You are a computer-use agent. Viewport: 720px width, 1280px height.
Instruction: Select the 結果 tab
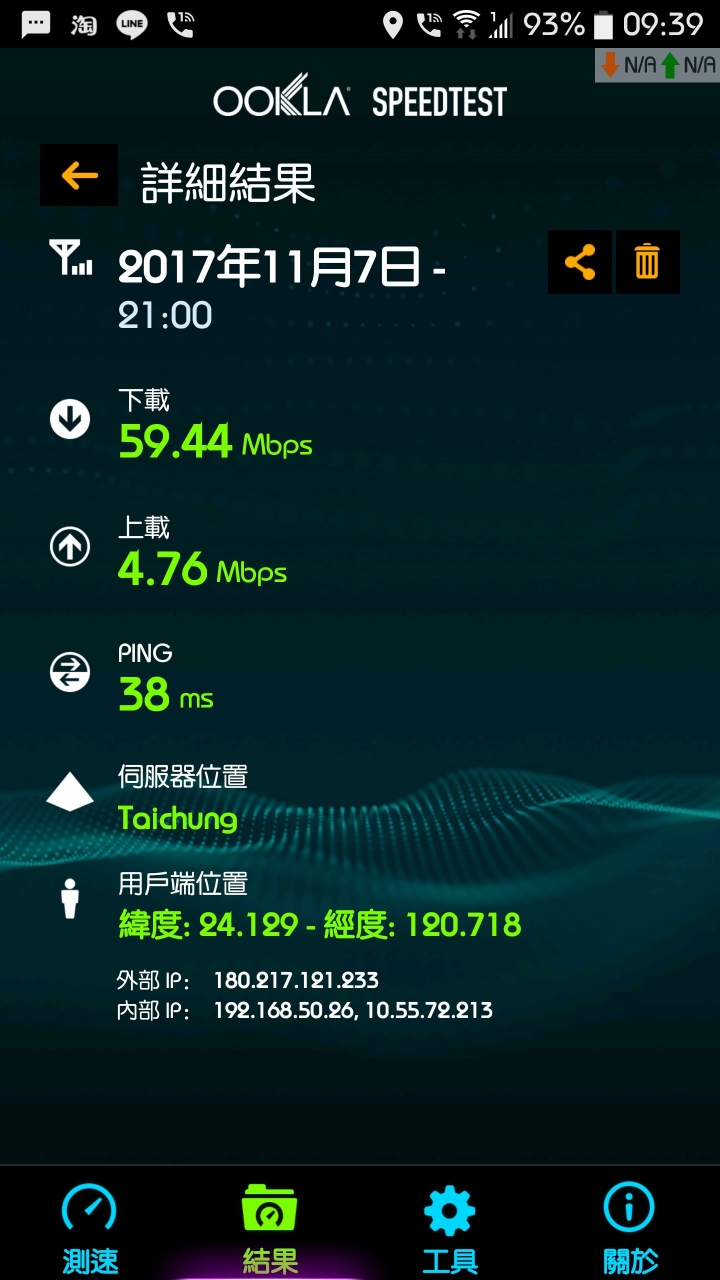point(270,1228)
